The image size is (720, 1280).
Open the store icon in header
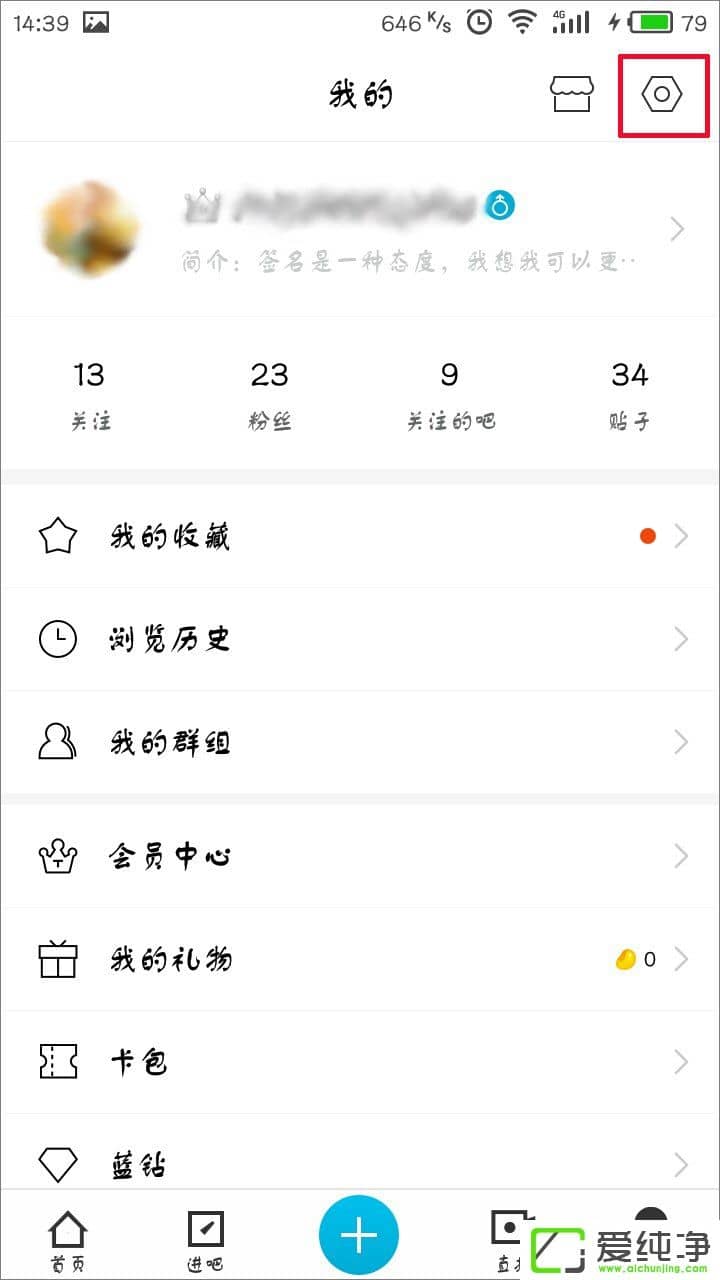click(x=572, y=95)
